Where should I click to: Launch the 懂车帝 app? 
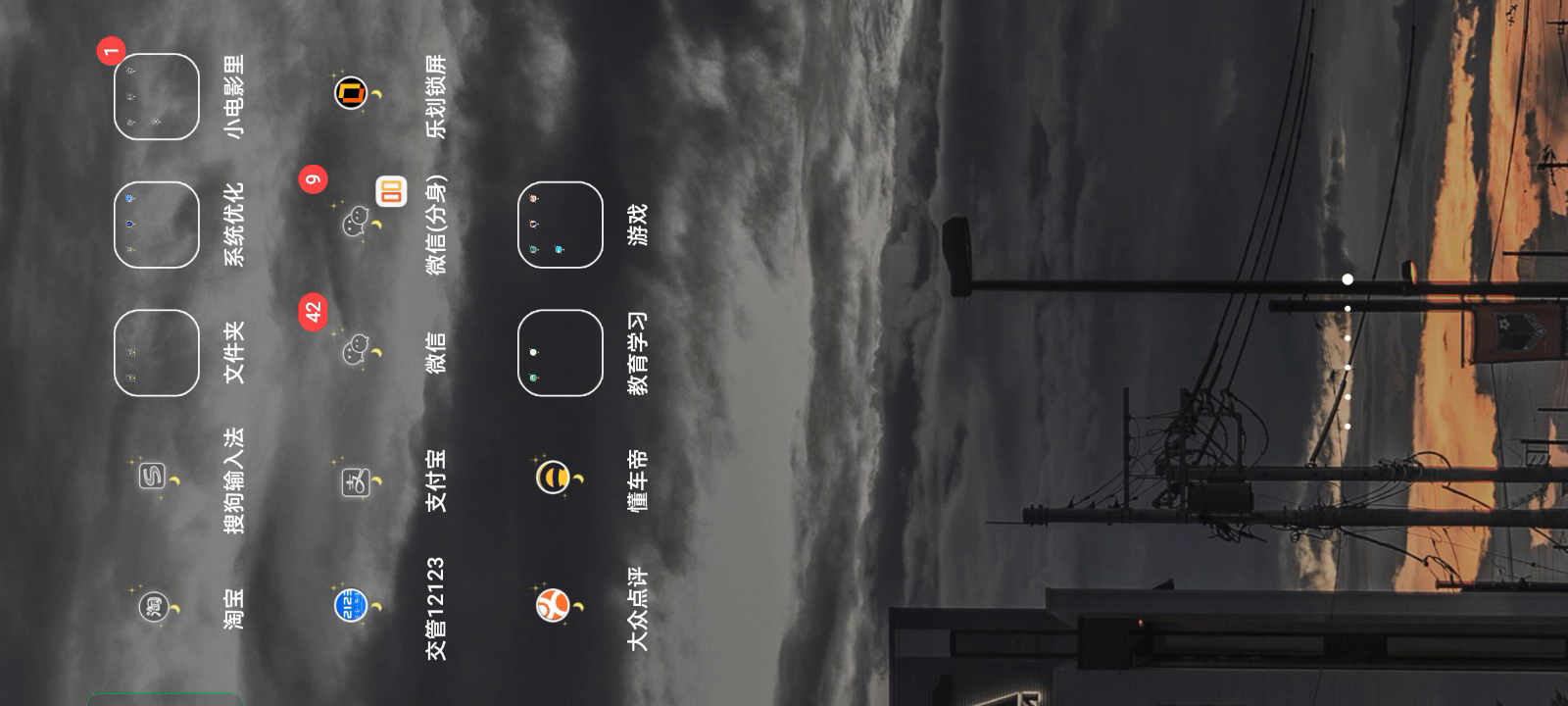556,479
